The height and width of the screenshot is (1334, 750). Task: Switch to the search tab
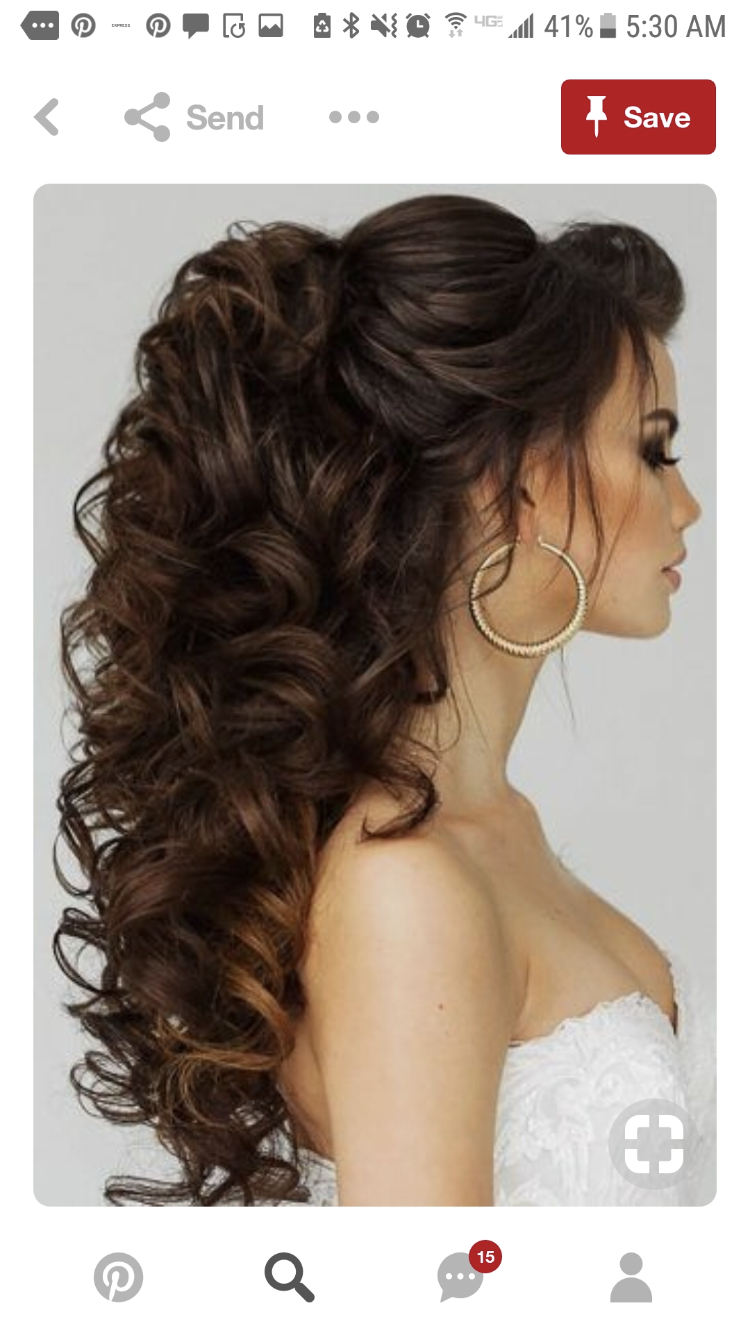point(289,1278)
